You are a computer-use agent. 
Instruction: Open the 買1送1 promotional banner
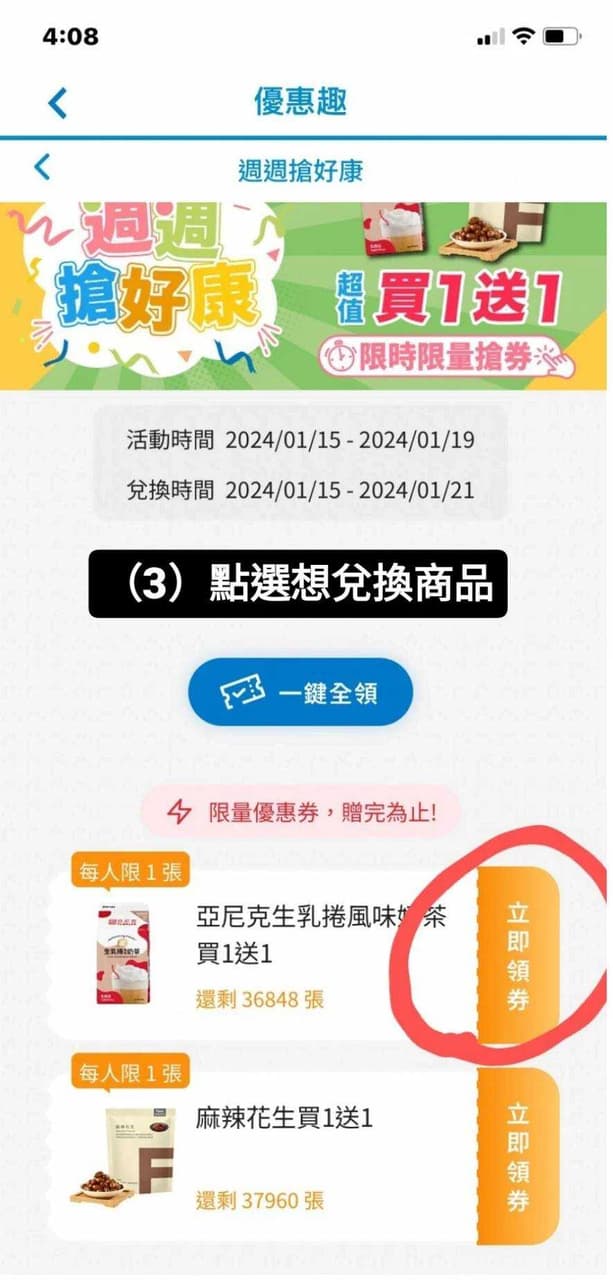point(304,296)
